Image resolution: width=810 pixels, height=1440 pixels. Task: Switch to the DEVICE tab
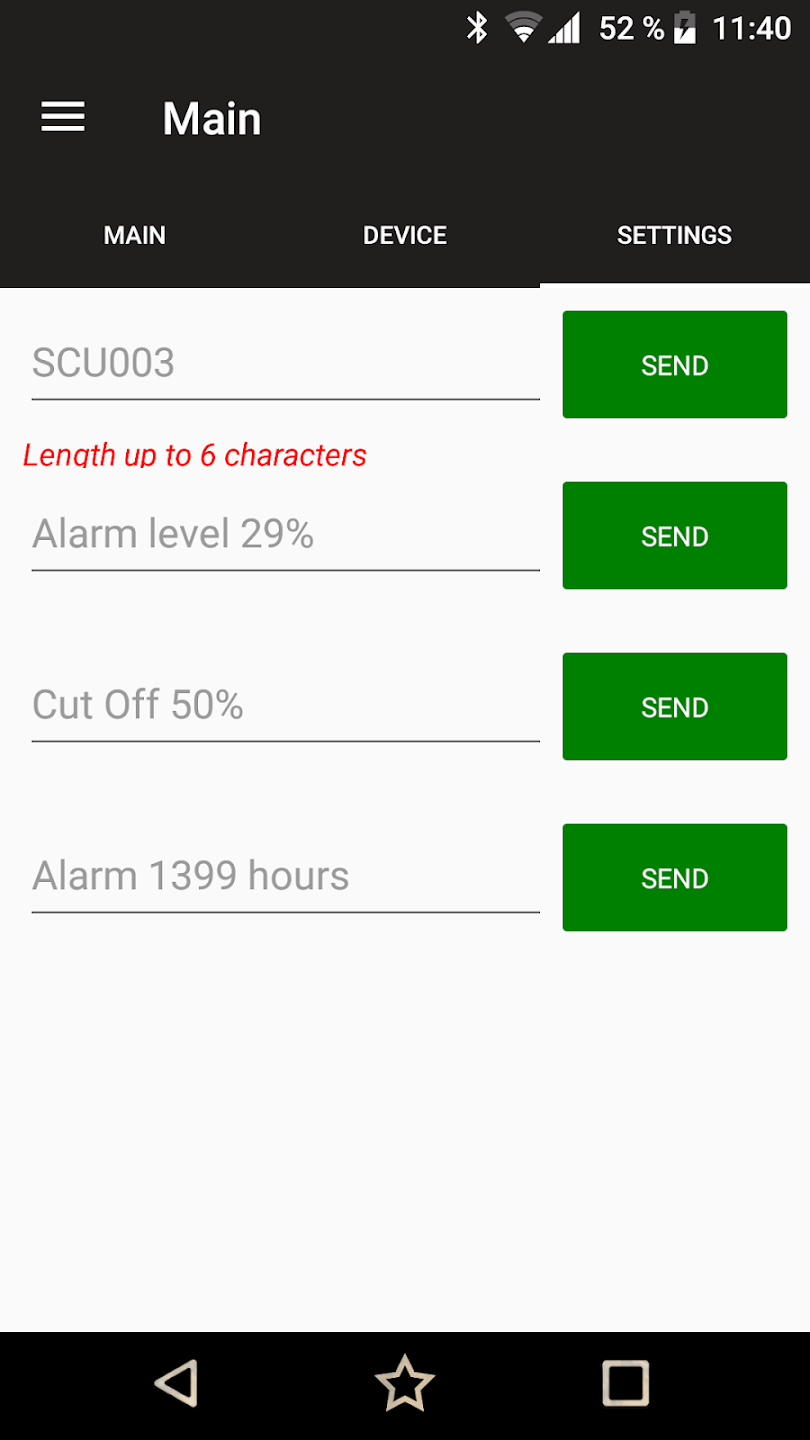click(405, 236)
